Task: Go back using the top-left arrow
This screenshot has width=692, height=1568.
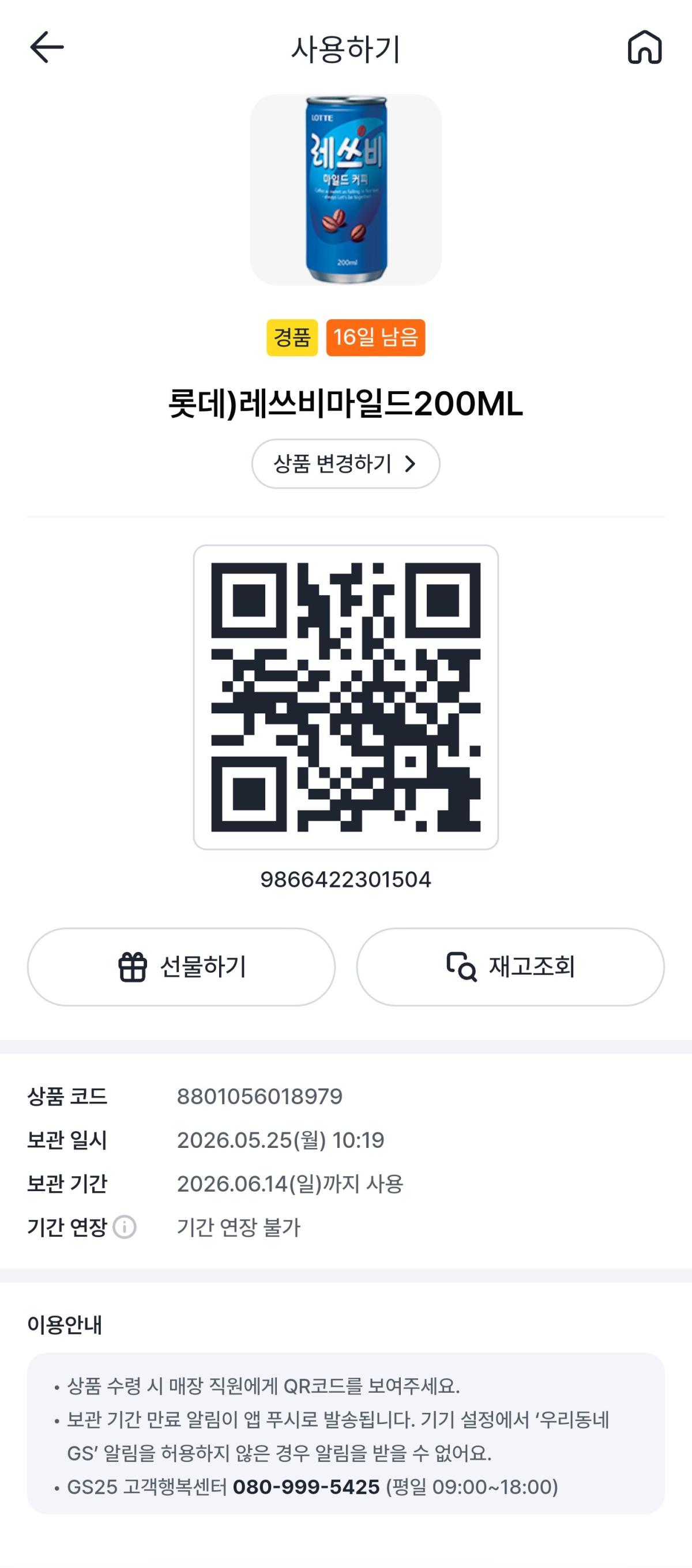Action: pos(47,47)
